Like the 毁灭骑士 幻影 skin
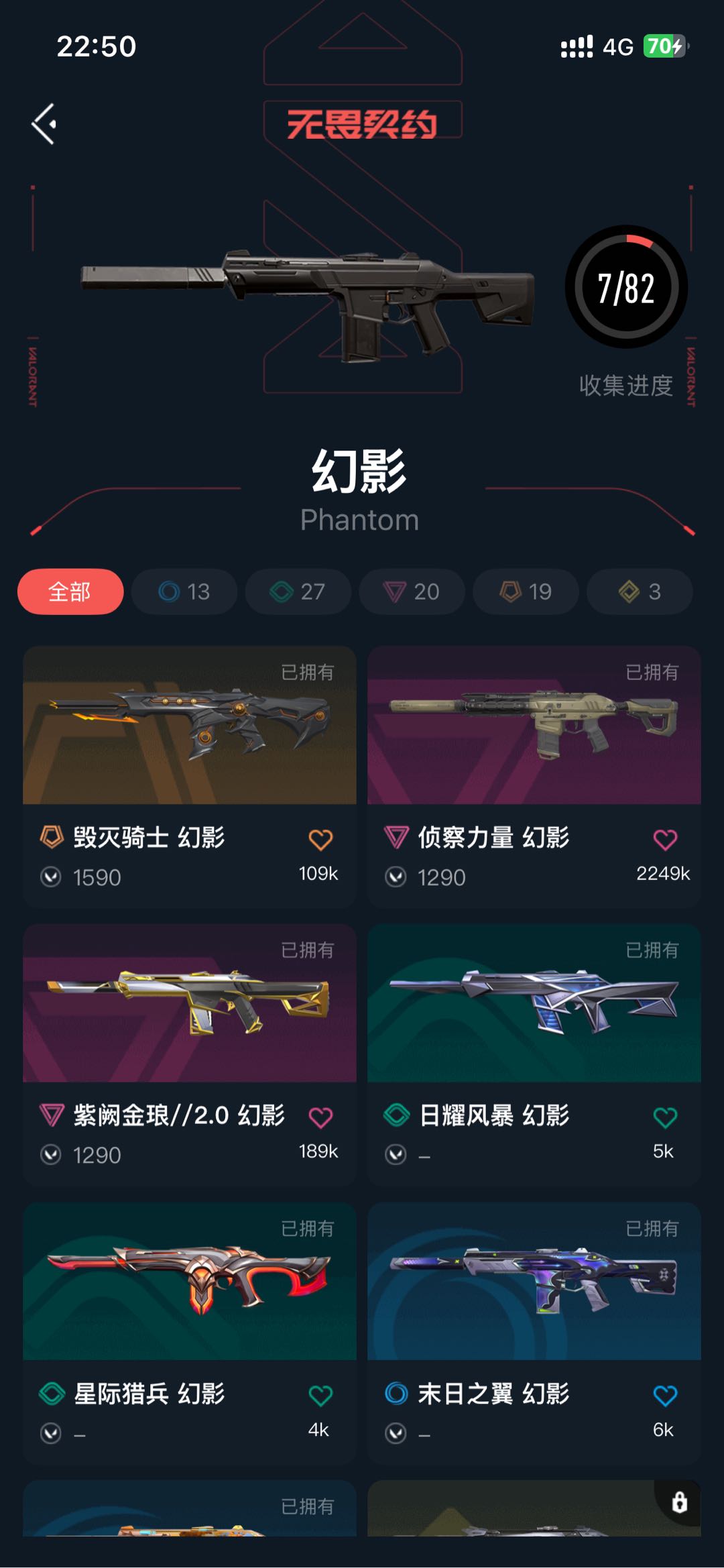This screenshot has width=724, height=1568. 320,840
